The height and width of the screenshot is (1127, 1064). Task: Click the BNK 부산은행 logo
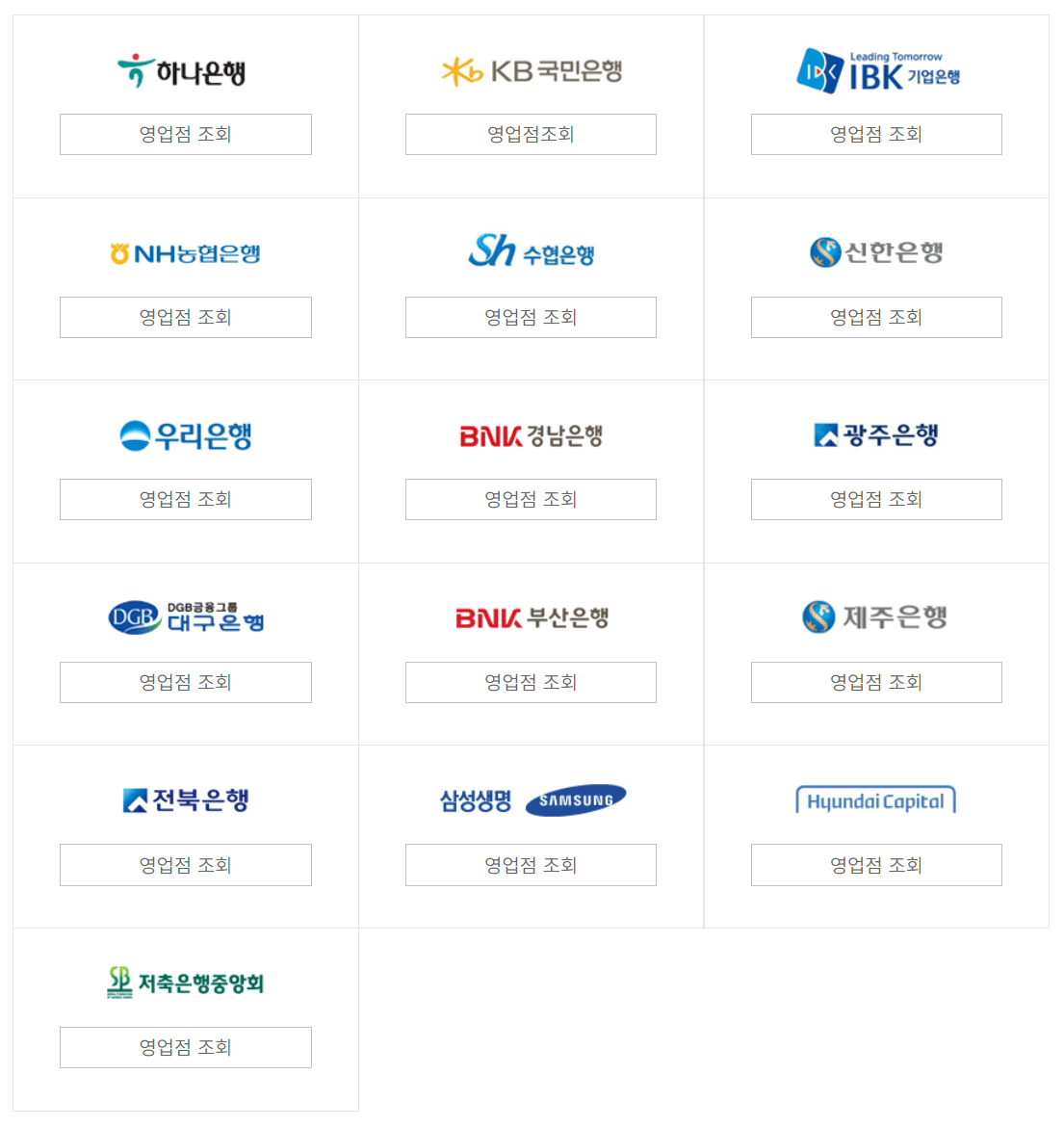[531, 616]
